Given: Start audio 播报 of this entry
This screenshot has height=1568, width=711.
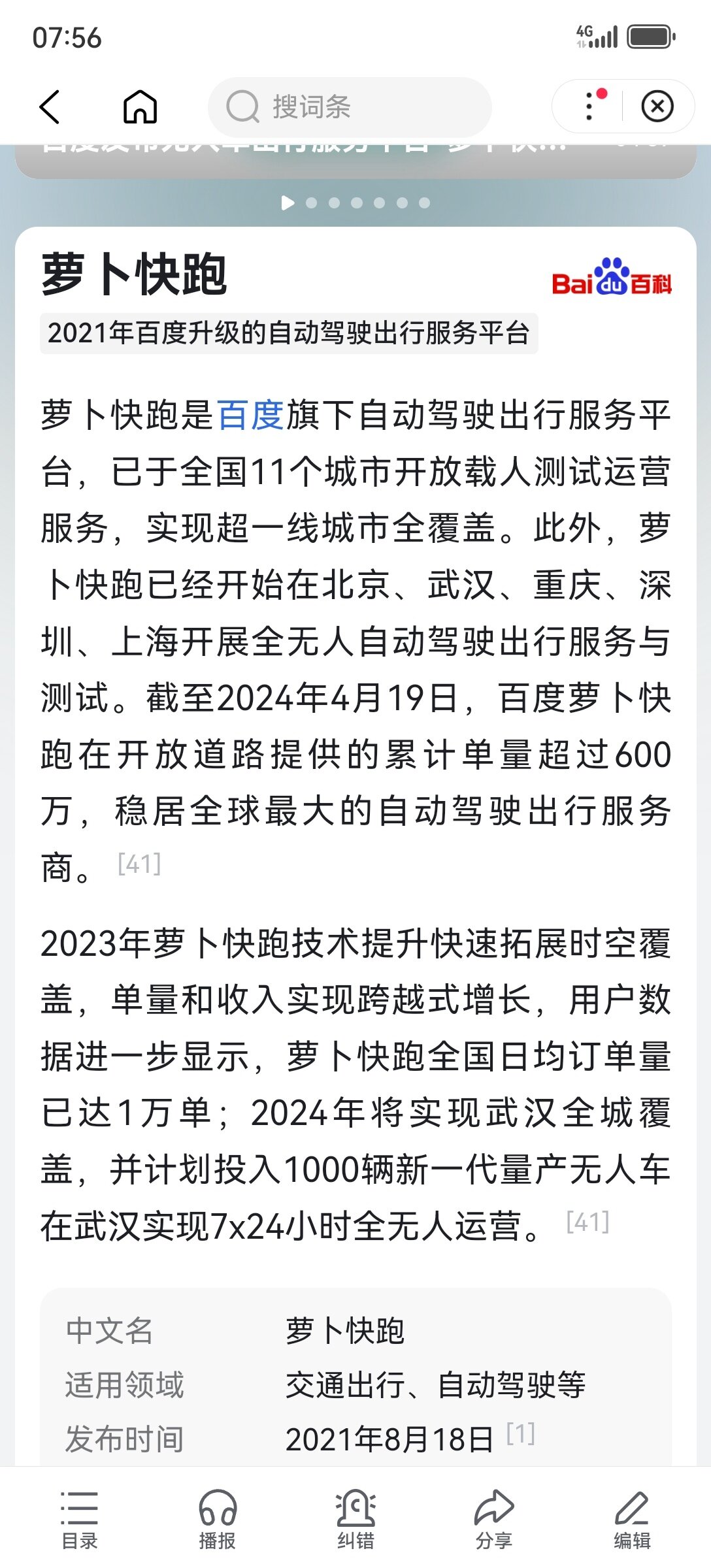Looking at the screenshot, I should click(x=218, y=1520).
